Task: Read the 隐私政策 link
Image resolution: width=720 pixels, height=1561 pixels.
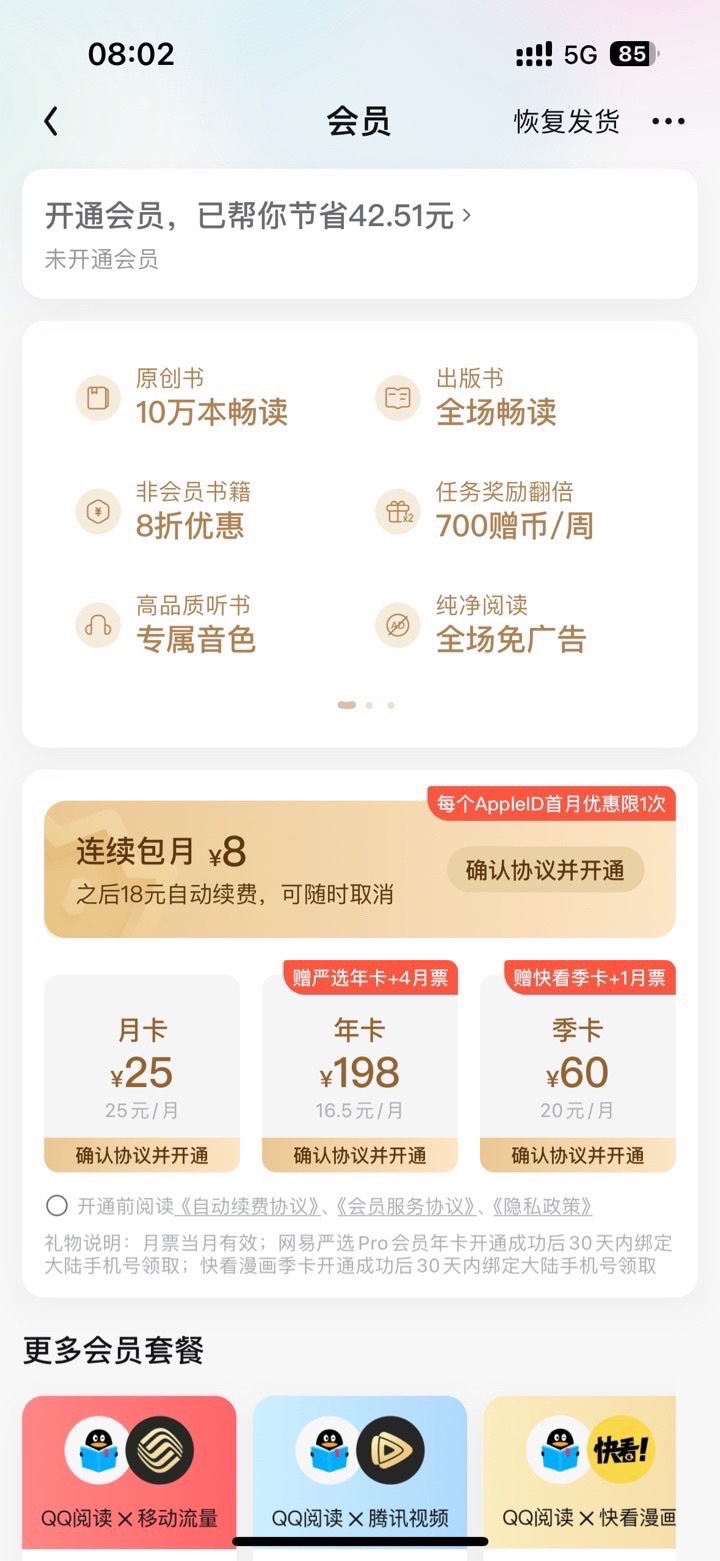Action: pos(545,1207)
